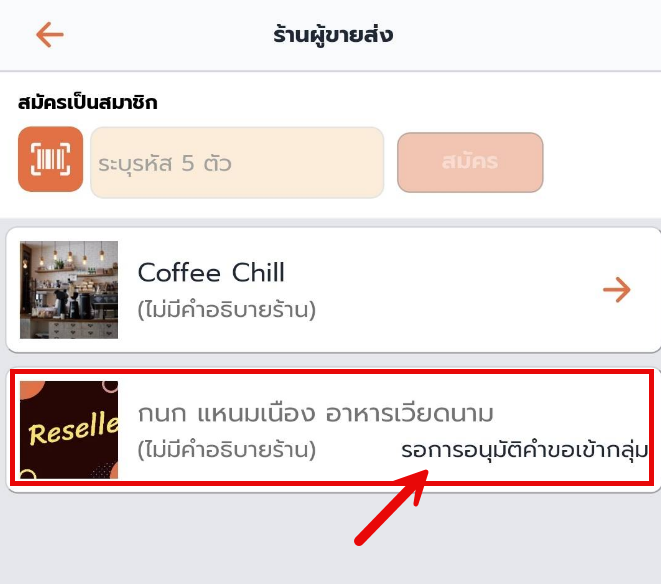
Task: Open the กนก แหนมเนือง อาหารเวียดนาม store
Action: (332, 428)
